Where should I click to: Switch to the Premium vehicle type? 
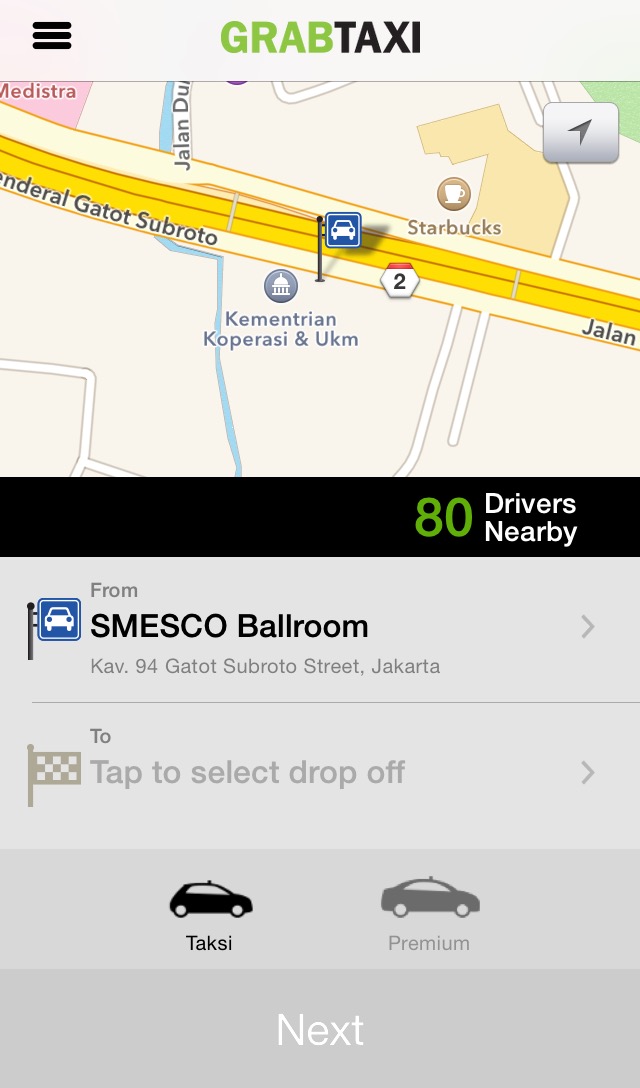click(x=429, y=913)
